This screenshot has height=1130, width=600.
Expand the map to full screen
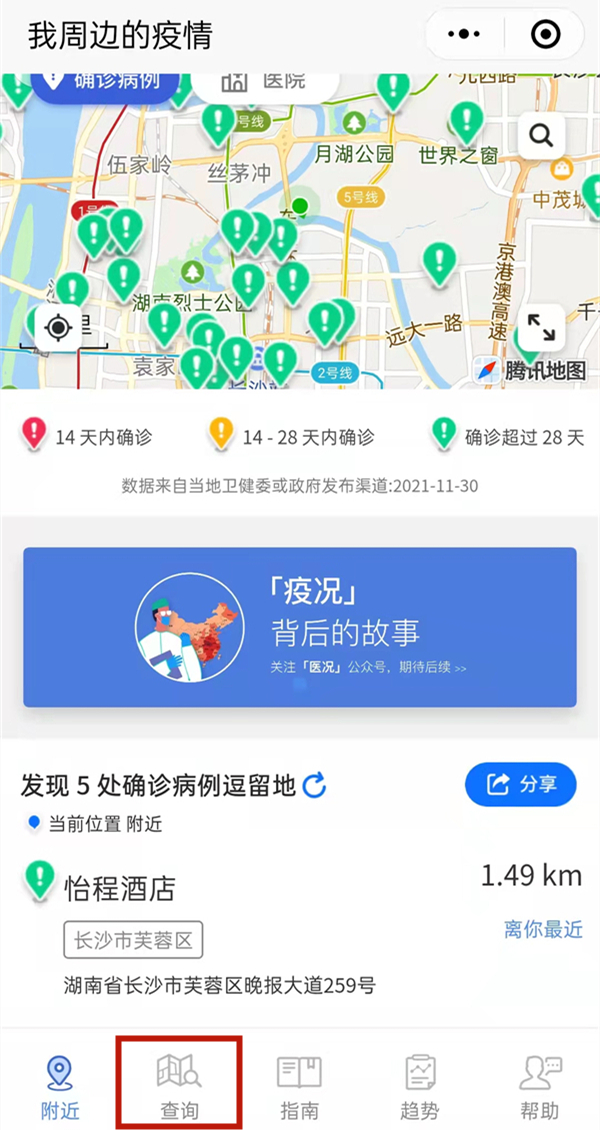pyautogui.click(x=541, y=327)
